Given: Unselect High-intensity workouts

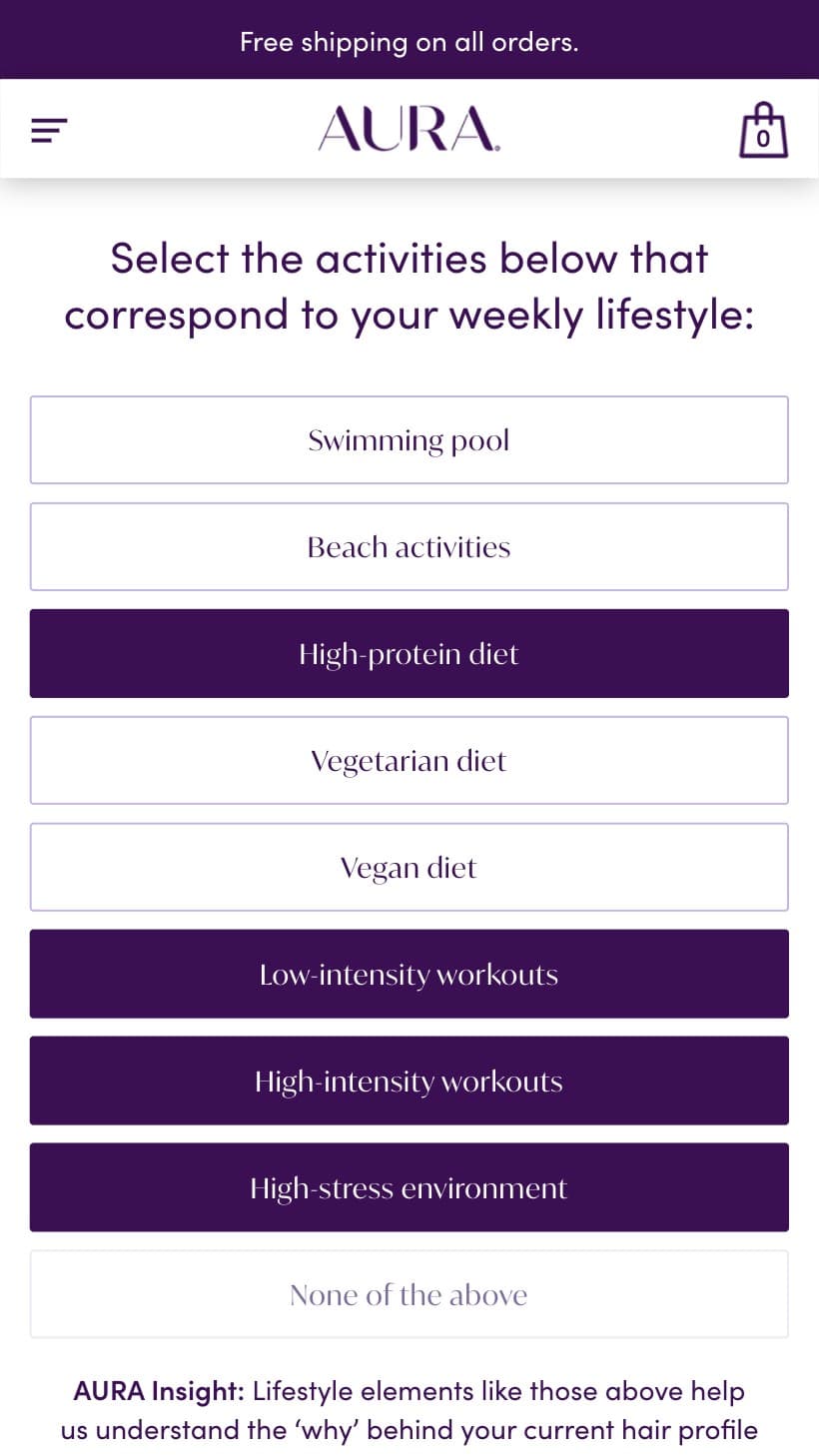Looking at the screenshot, I should [409, 1082].
